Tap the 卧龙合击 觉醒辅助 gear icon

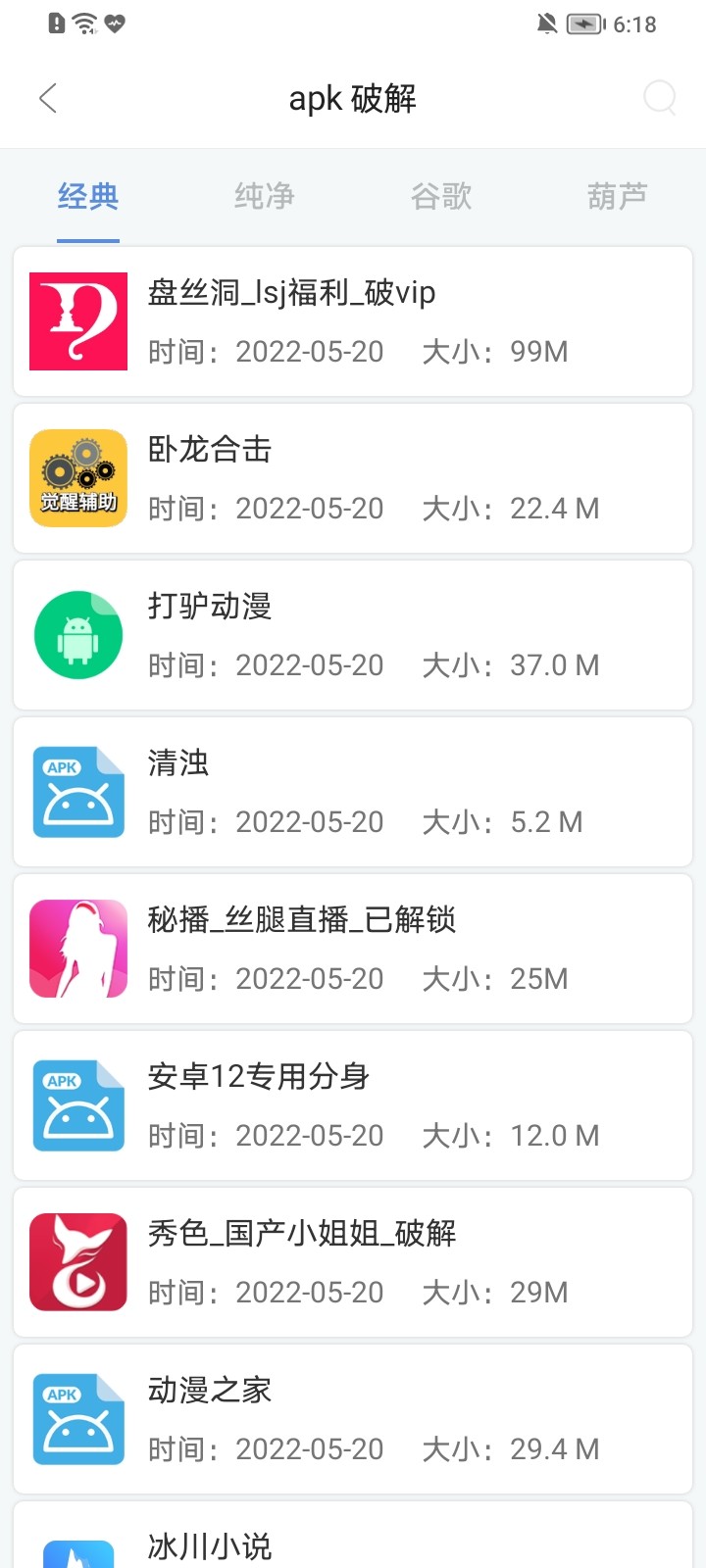[x=78, y=477]
